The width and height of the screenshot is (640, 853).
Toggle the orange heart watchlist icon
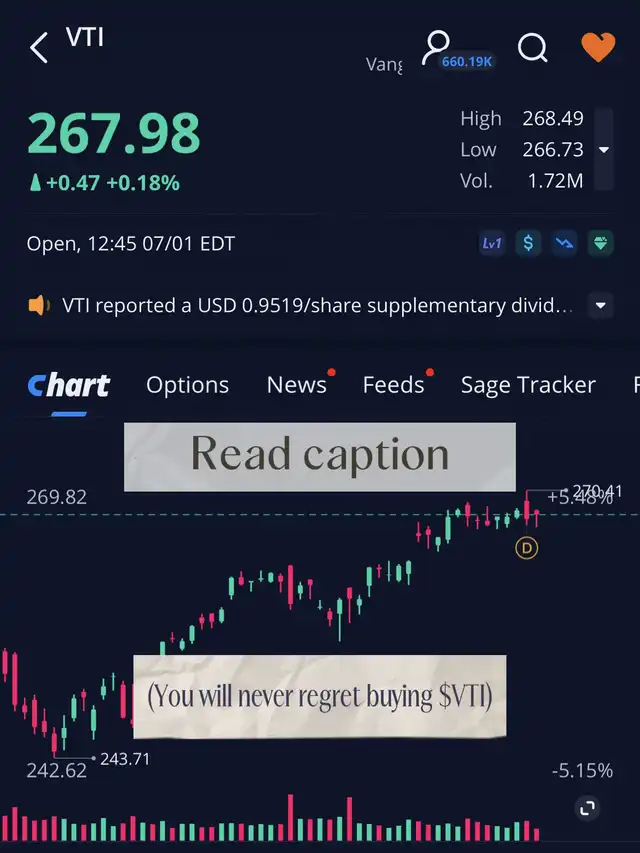pos(598,46)
